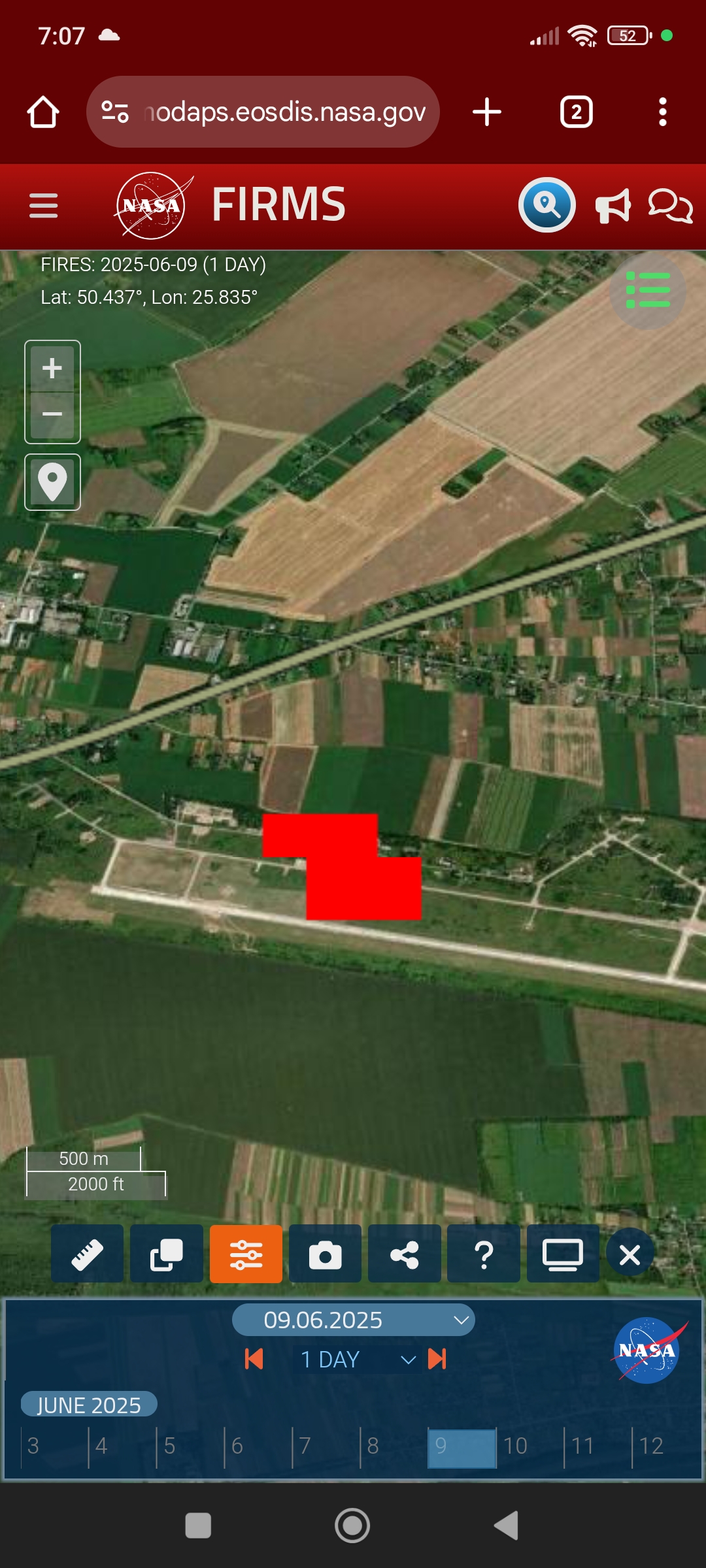The height and width of the screenshot is (1568, 706).
Task: Step back to the previous day
Action: tap(254, 1359)
